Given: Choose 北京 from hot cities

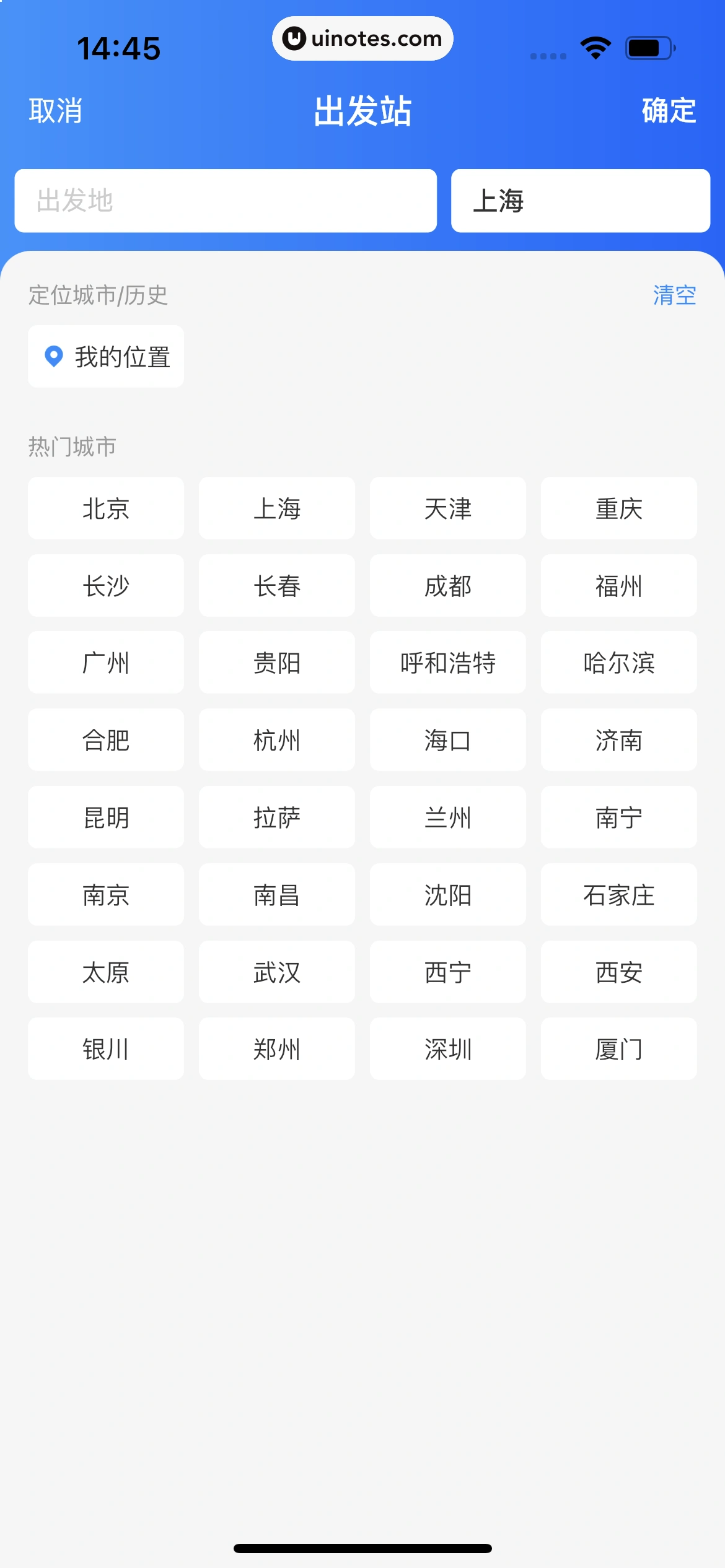Looking at the screenshot, I should coord(106,508).
